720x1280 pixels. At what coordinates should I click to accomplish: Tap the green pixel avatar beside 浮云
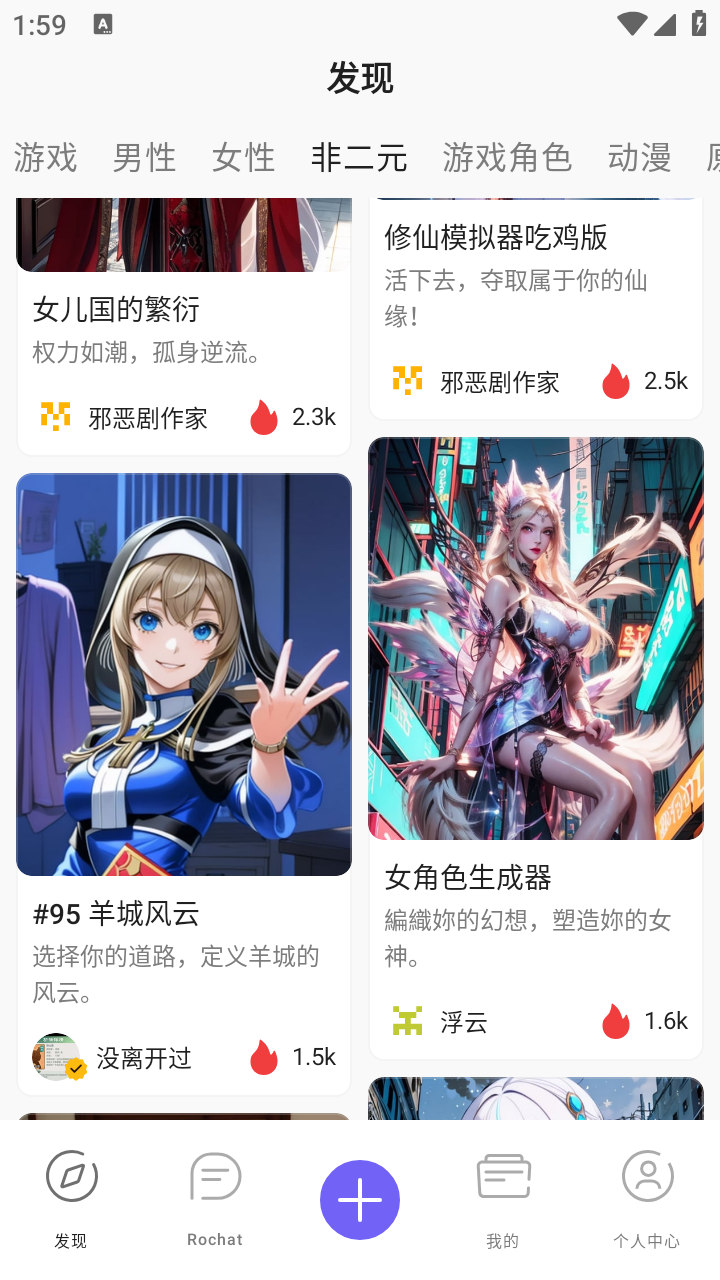pyautogui.click(x=407, y=1022)
